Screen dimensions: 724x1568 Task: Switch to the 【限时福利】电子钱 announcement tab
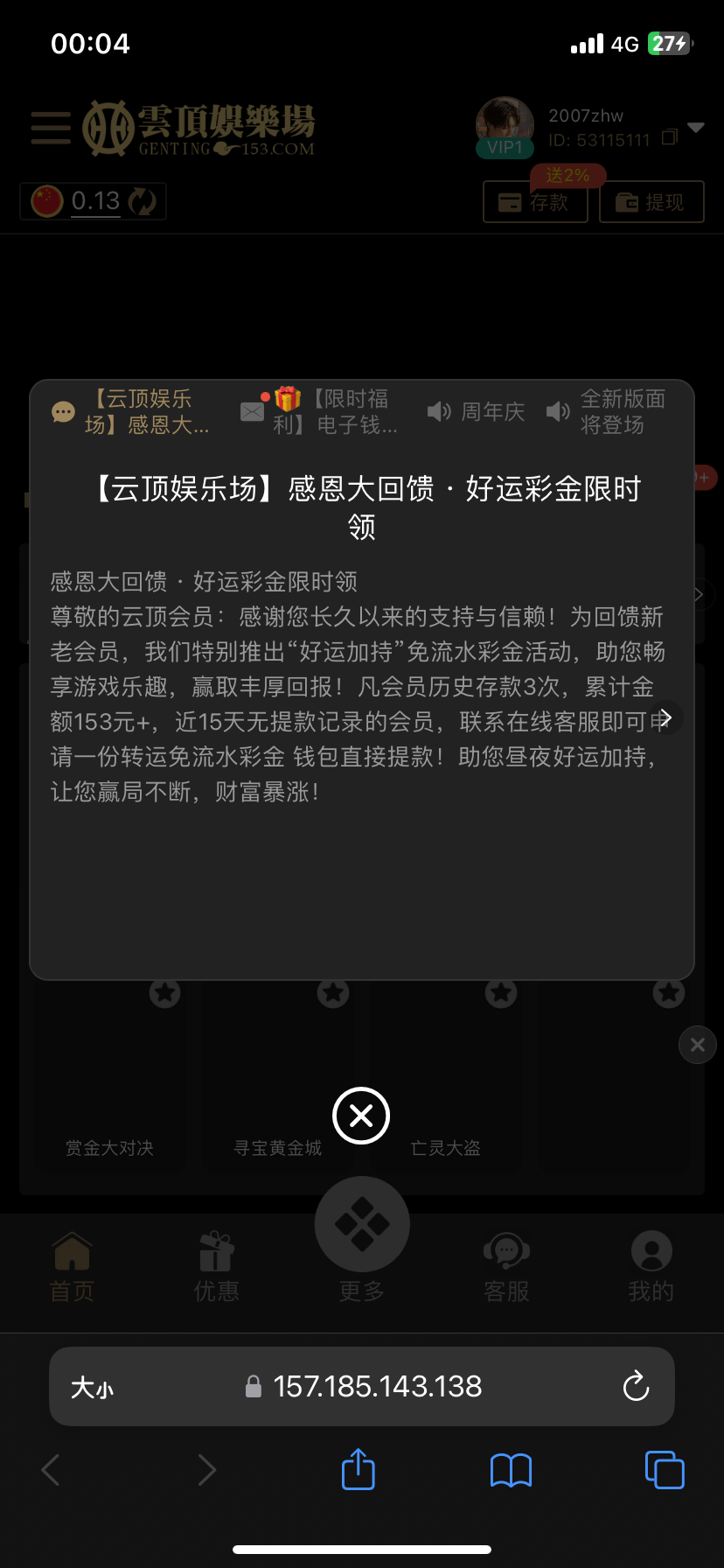320,412
